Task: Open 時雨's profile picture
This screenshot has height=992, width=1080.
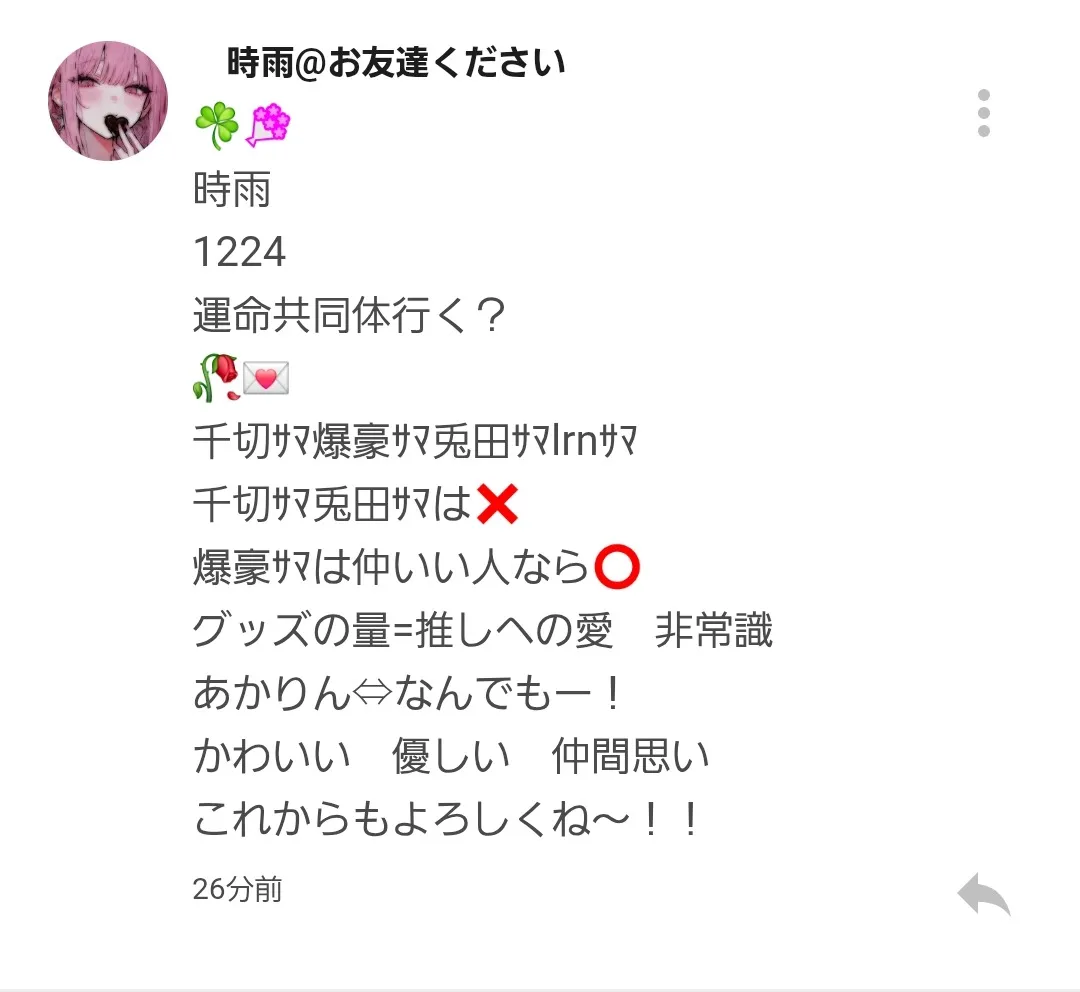Action: (108, 101)
